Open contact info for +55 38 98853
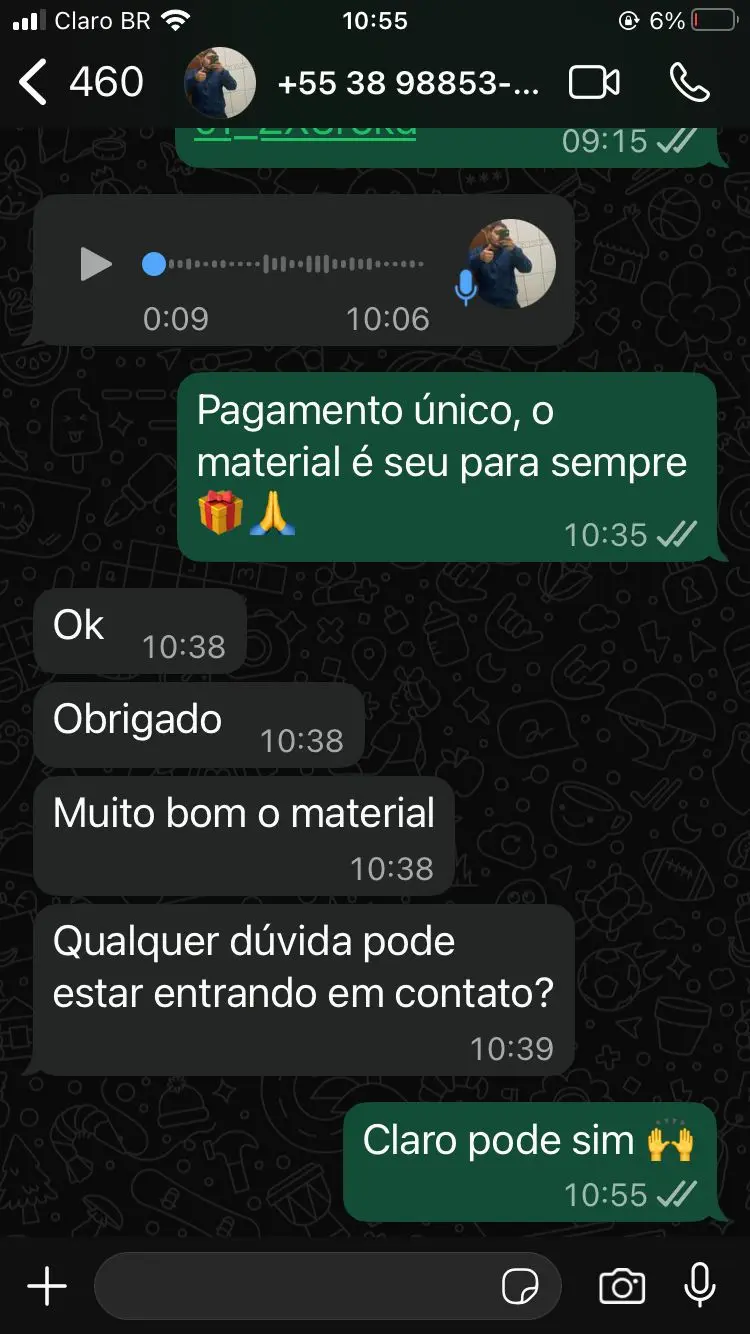Image resolution: width=750 pixels, height=1334 pixels. [407, 84]
